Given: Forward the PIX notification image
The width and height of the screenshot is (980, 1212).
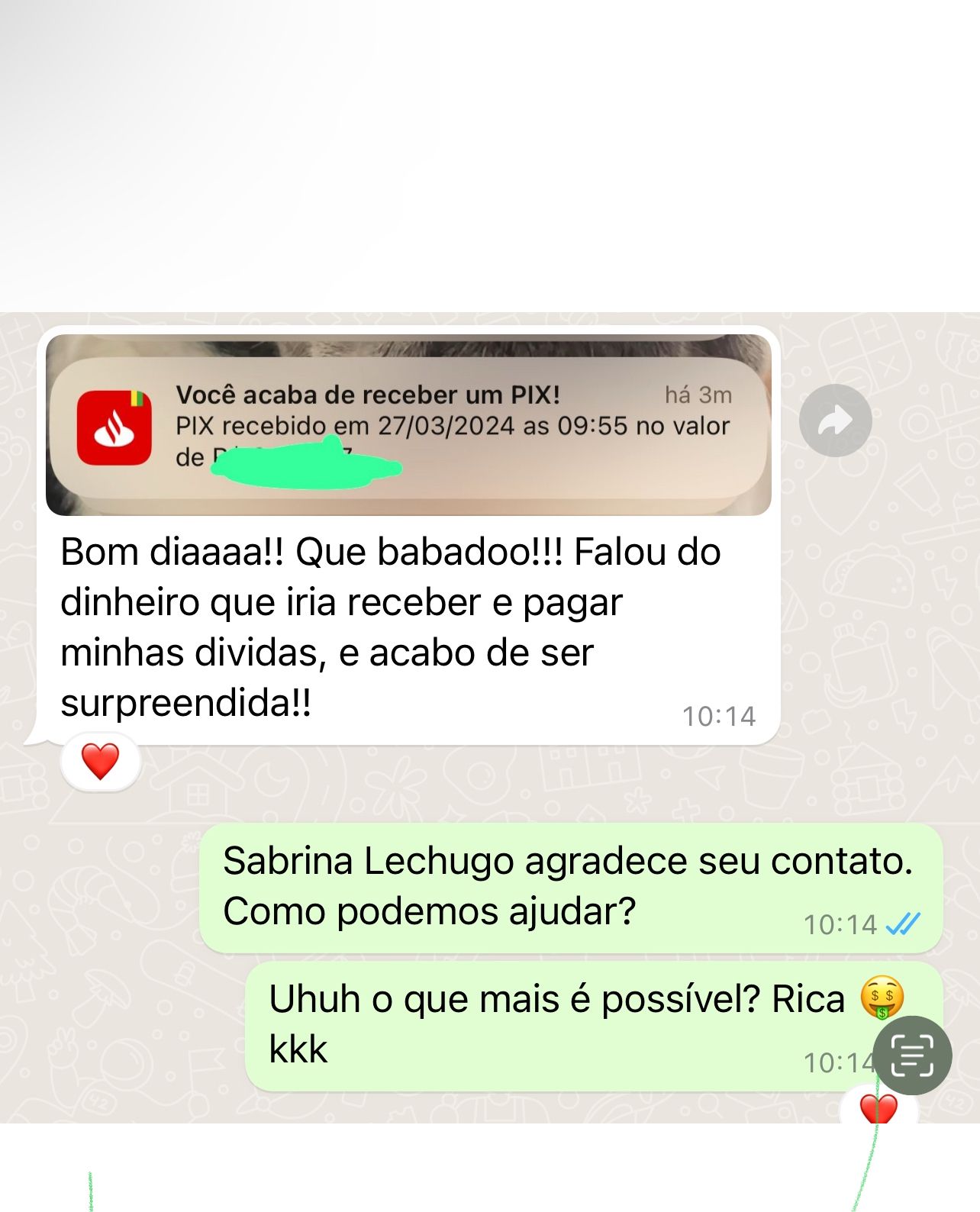Looking at the screenshot, I should (x=836, y=421).
